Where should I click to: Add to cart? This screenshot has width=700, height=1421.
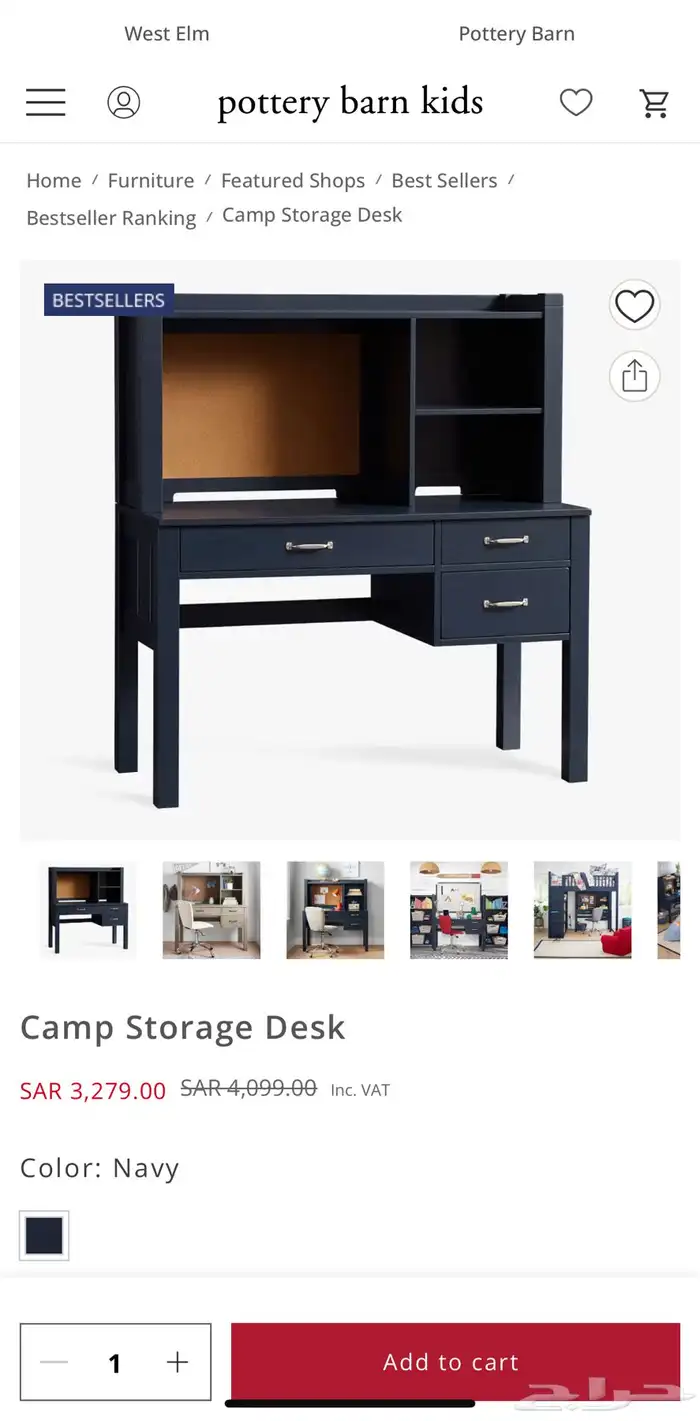pos(455,1362)
